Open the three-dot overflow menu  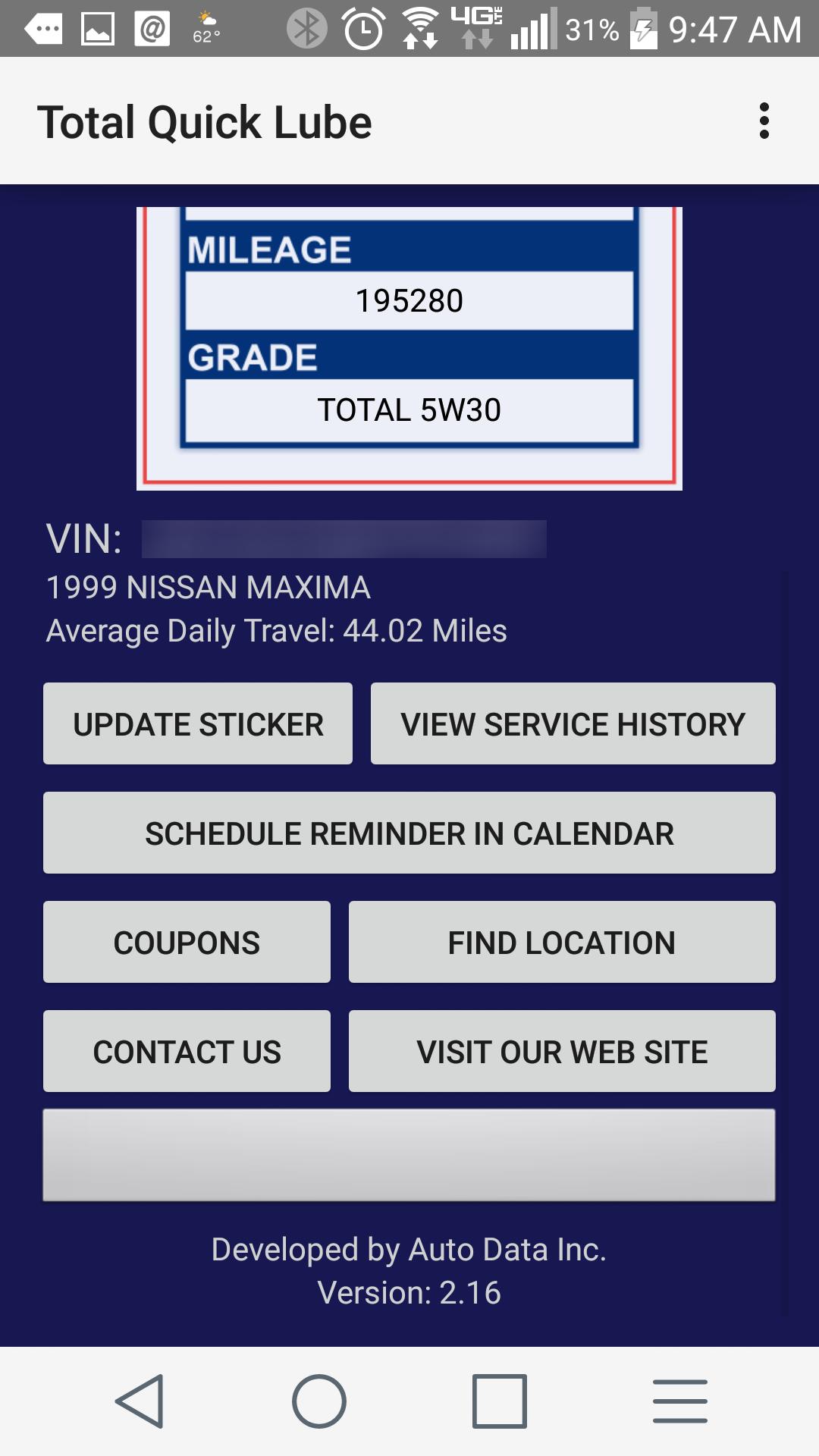[x=764, y=121]
